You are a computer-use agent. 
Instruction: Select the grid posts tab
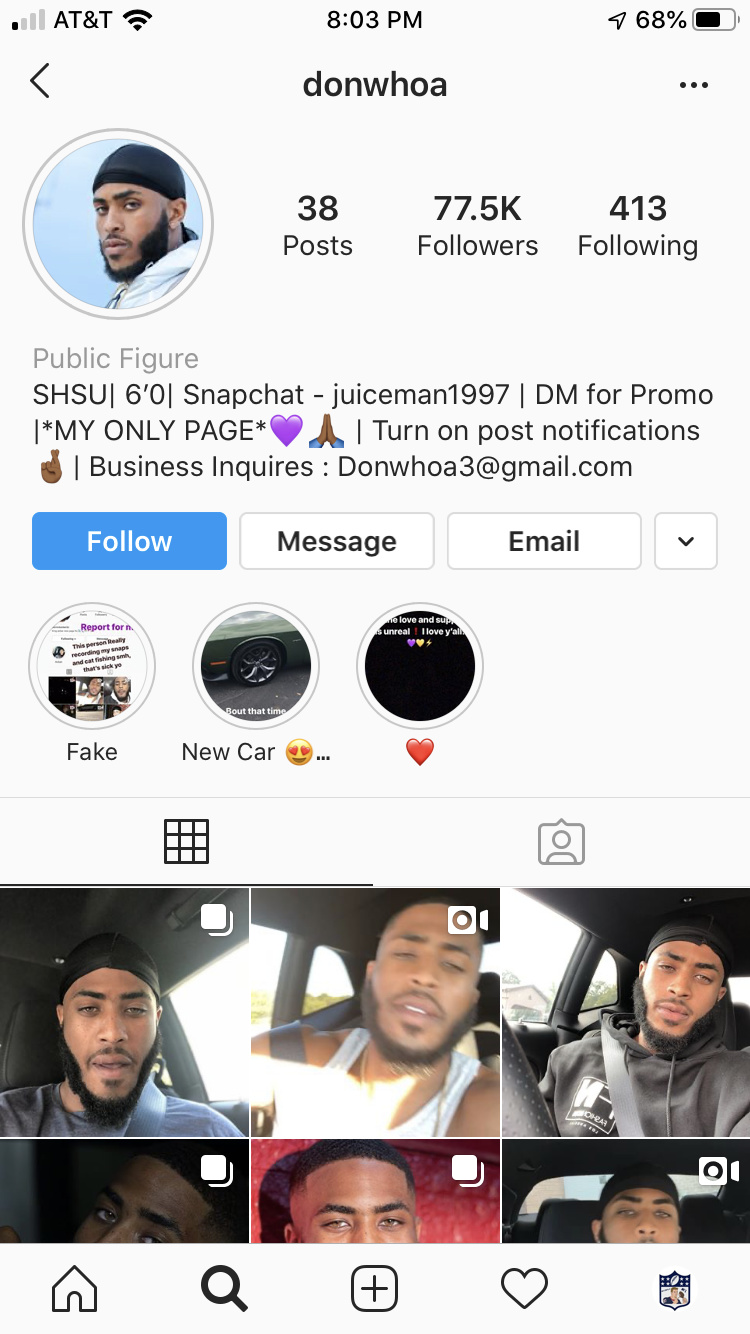[x=187, y=842]
